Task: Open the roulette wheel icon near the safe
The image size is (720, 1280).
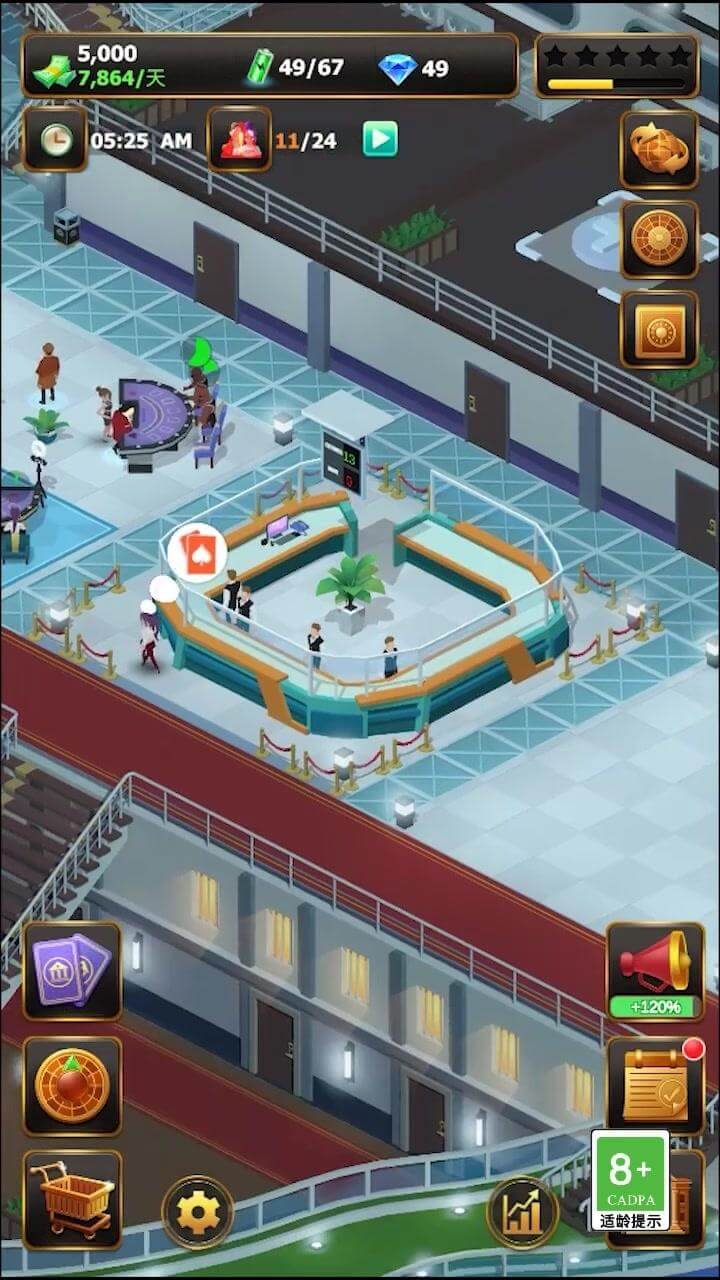Action: coord(659,240)
